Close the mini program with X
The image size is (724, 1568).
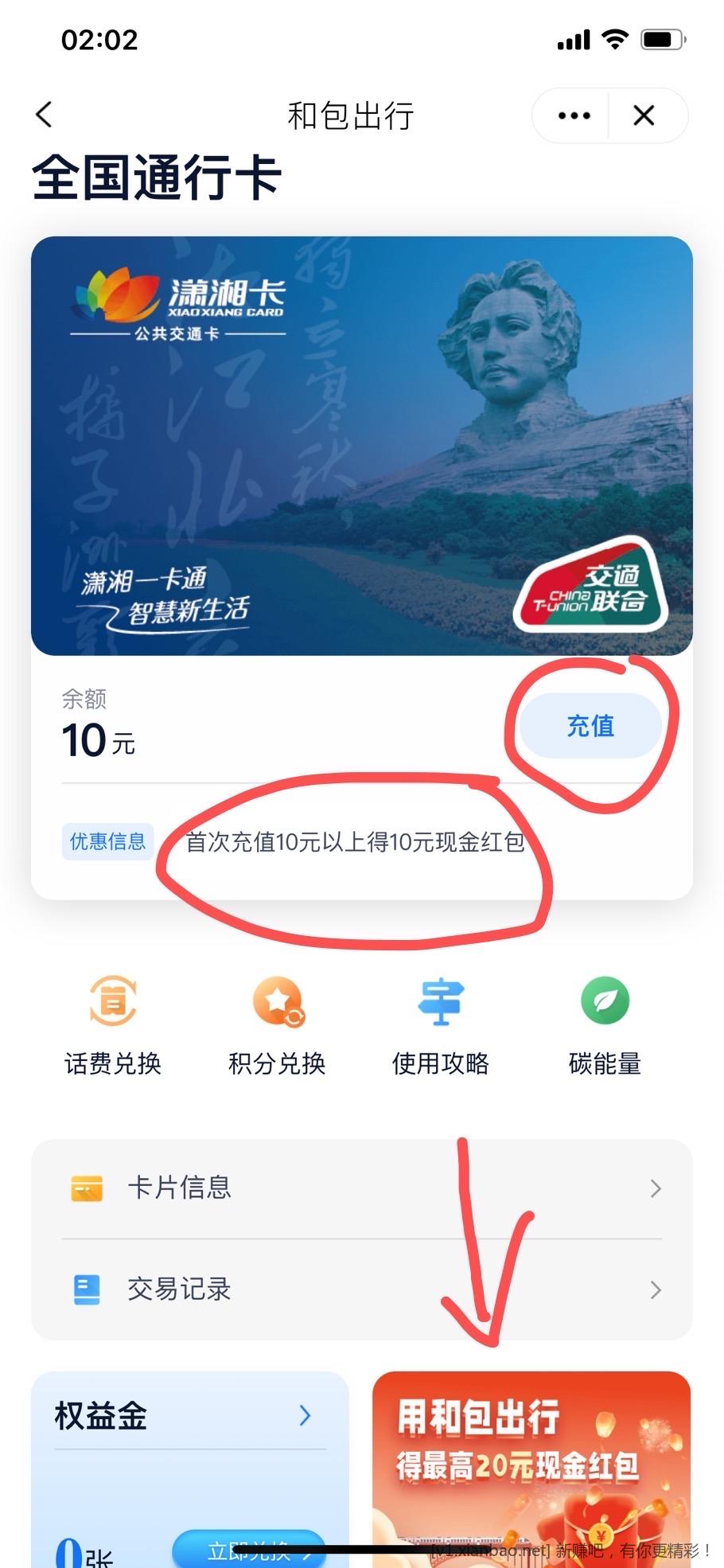pyautogui.click(x=644, y=116)
